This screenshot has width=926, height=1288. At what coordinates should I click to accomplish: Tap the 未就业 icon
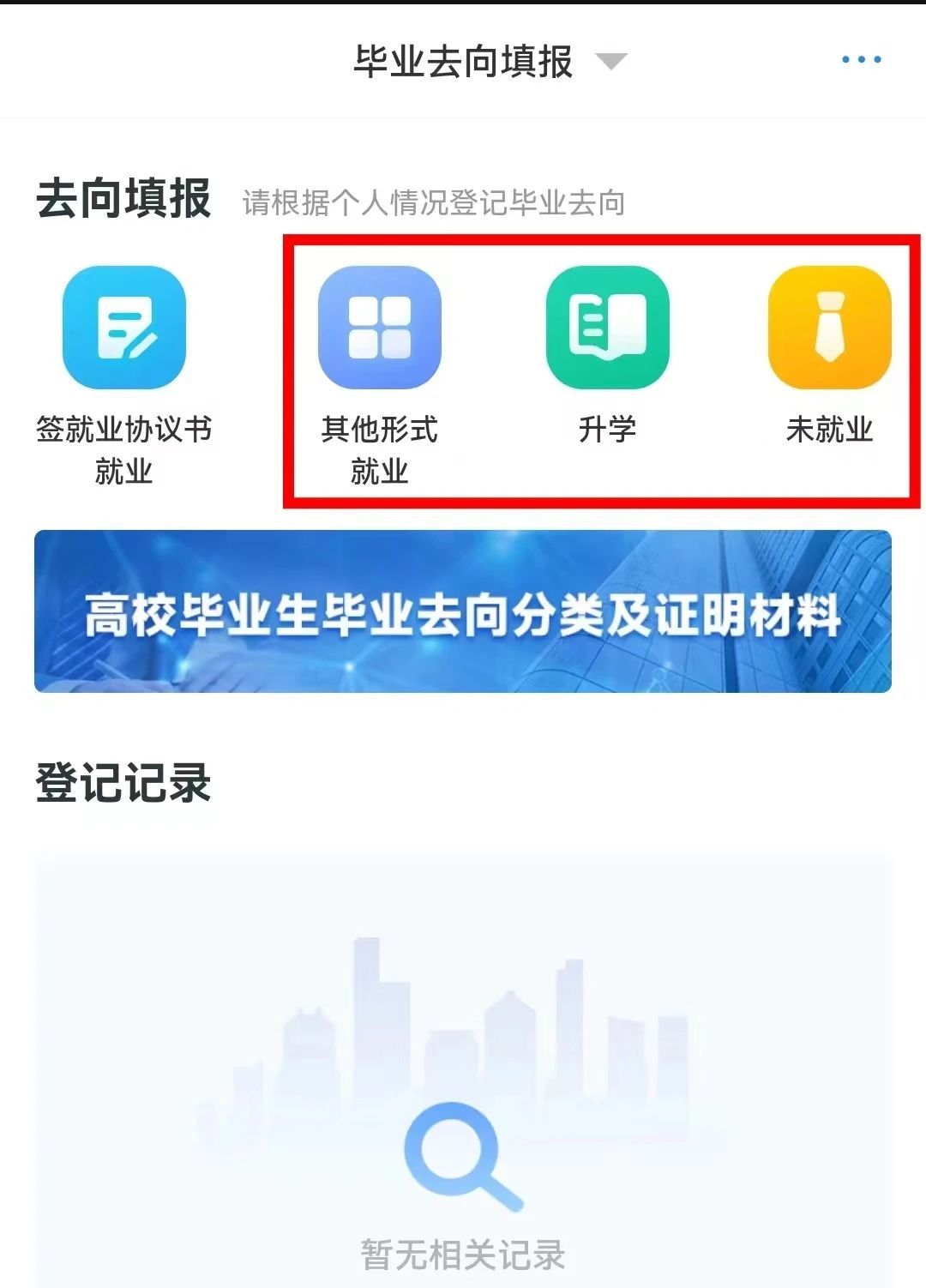click(x=829, y=327)
